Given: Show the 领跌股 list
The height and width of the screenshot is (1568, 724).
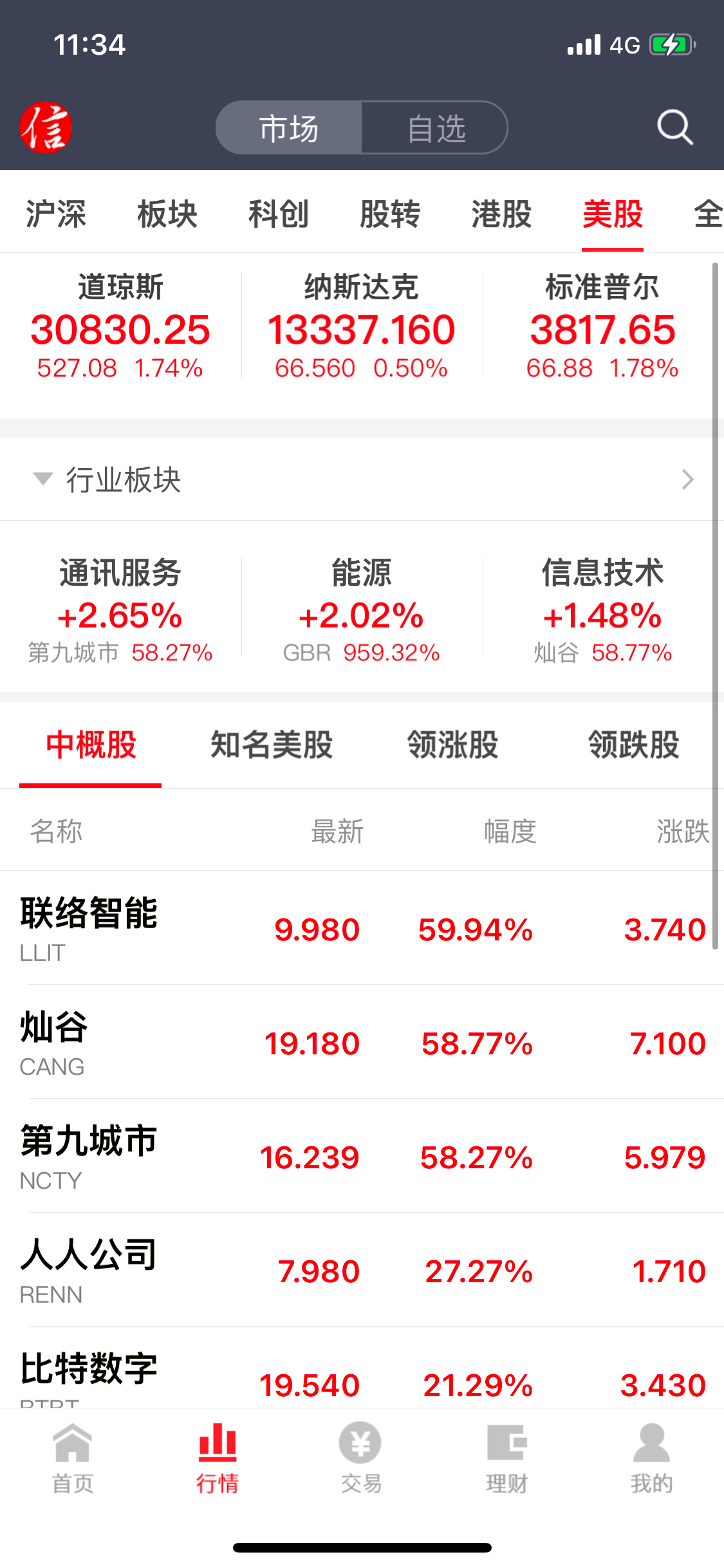Looking at the screenshot, I should [x=634, y=745].
